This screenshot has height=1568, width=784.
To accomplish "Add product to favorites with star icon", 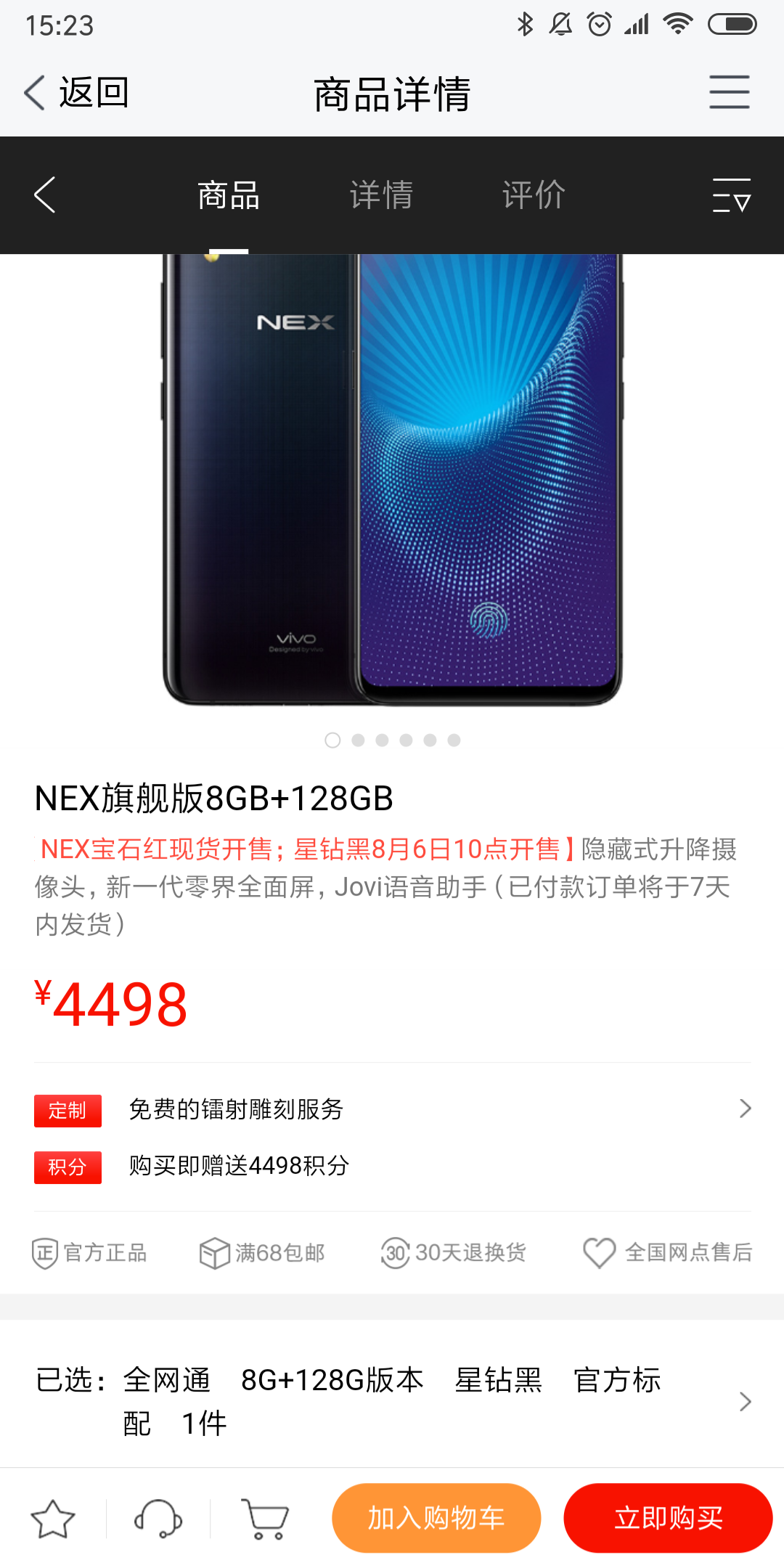I will pos(52,1519).
